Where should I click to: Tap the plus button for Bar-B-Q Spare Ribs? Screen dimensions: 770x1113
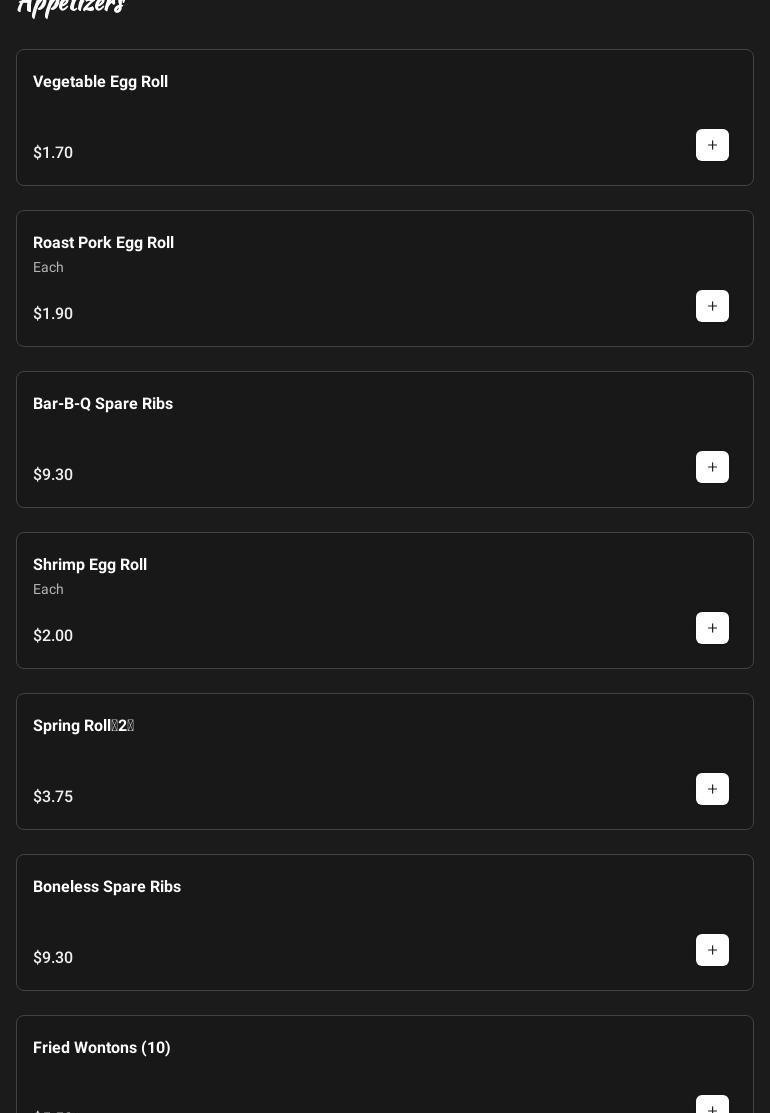[x=712, y=467]
